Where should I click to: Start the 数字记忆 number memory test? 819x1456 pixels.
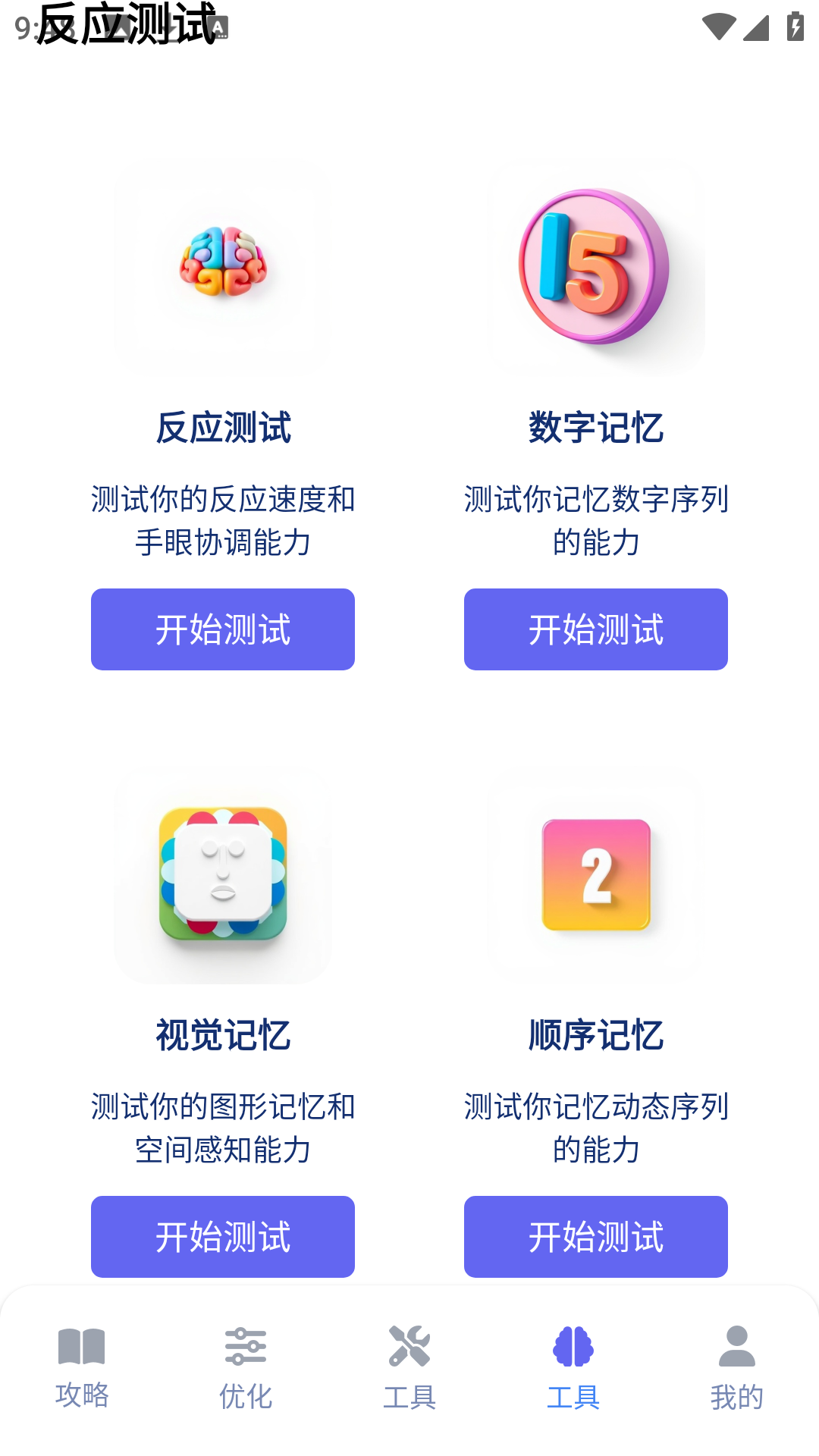click(x=595, y=629)
